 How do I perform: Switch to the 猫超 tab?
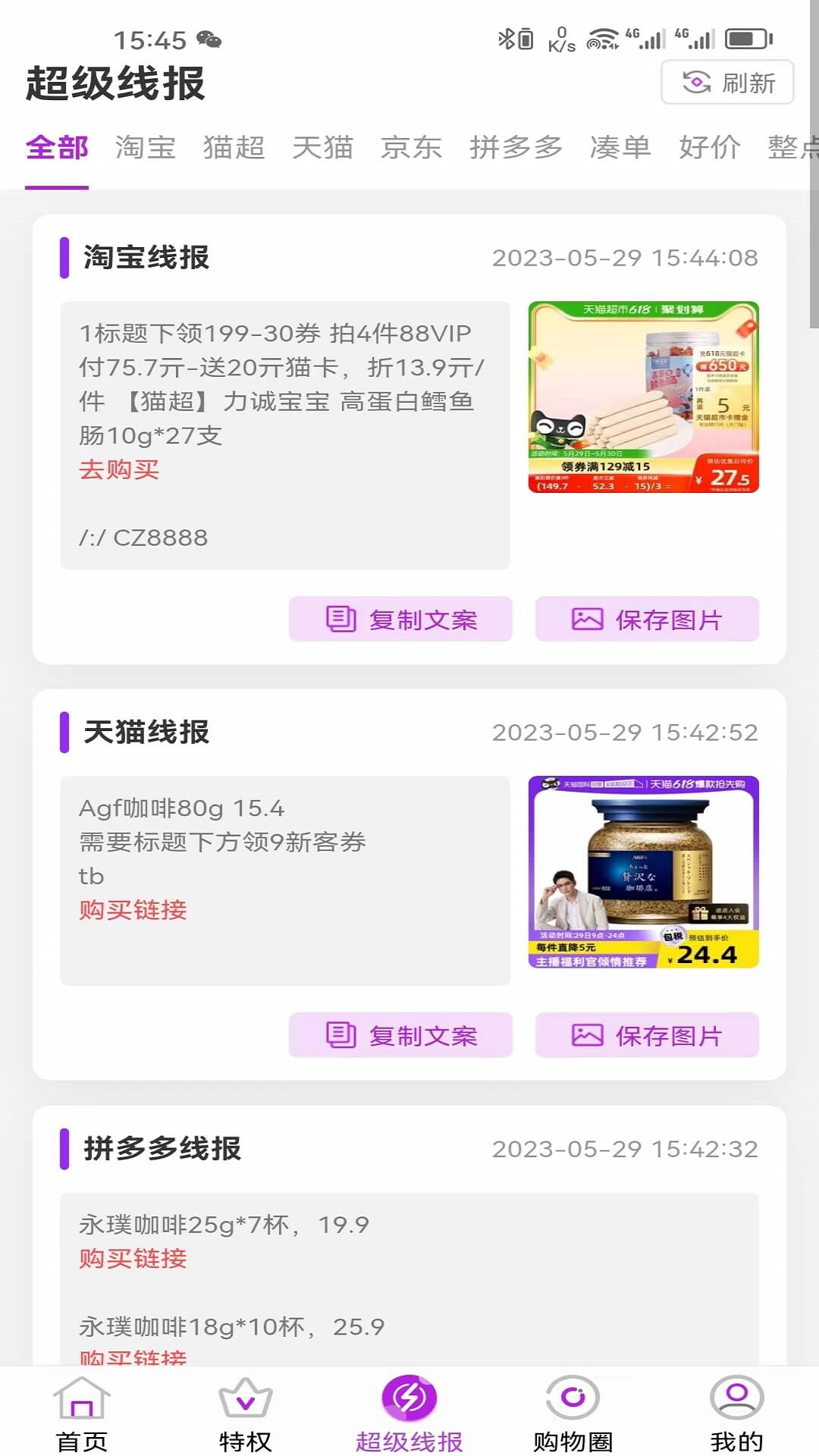234,148
